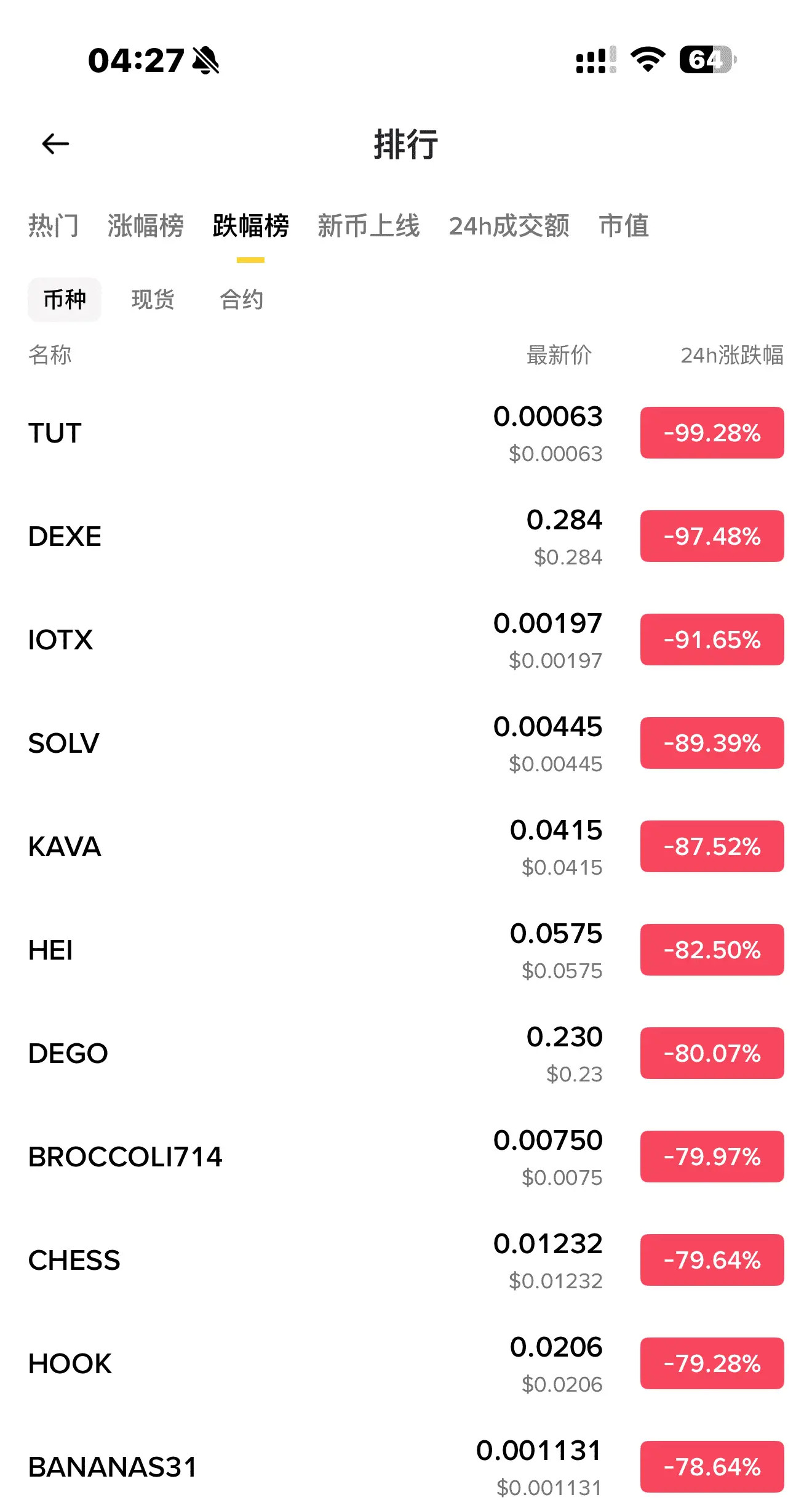
Task: Select the 合约 filter
Action: 242,300
